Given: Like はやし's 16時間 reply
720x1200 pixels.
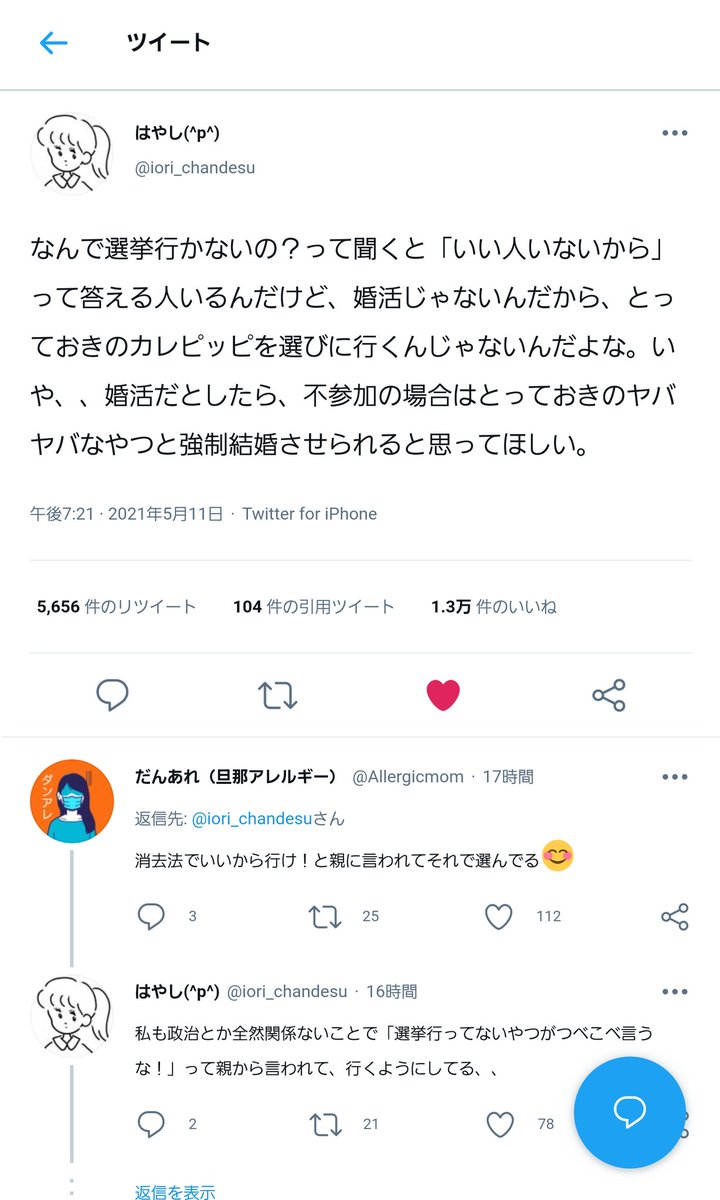Looking at the screenshot, I should (499, 1124).
